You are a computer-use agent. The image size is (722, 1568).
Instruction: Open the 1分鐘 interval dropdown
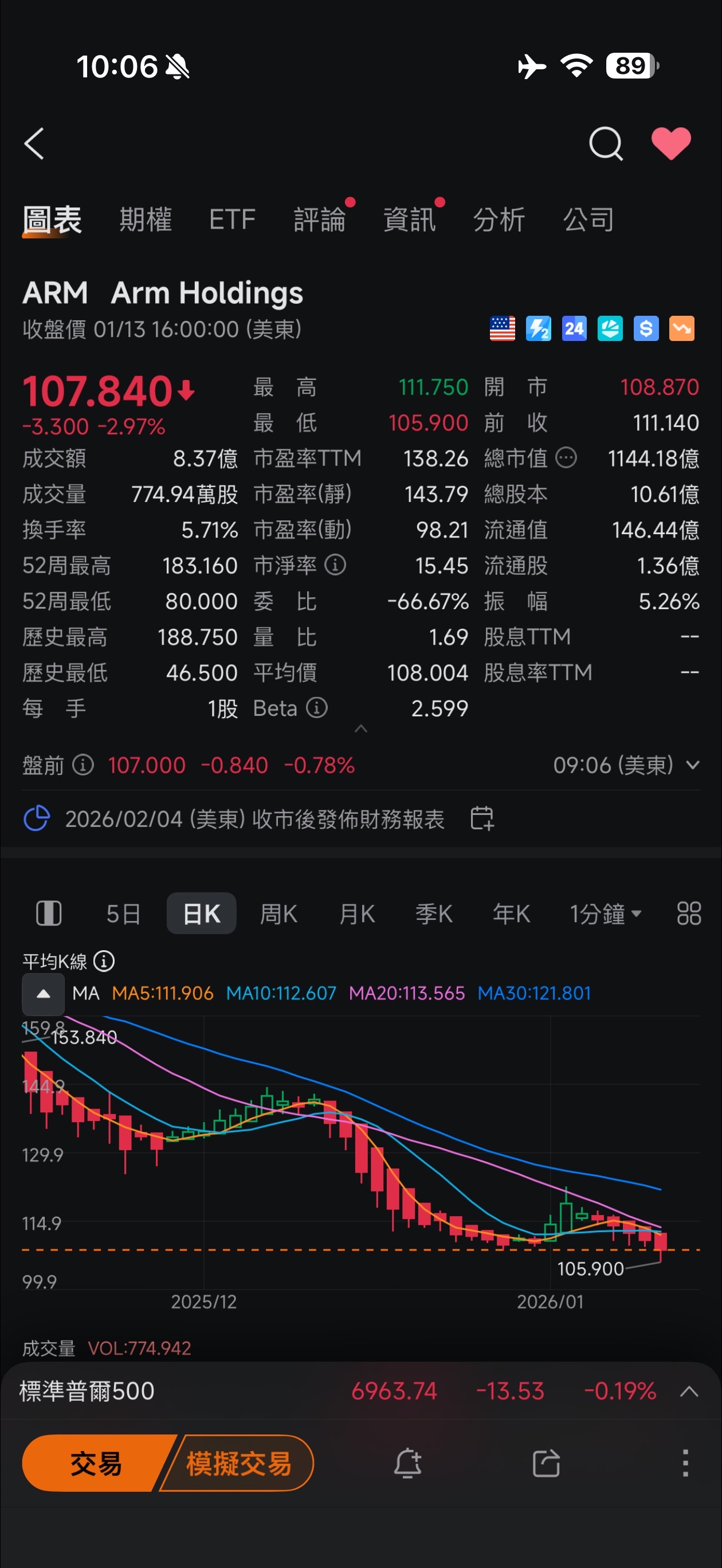(605, 914)
